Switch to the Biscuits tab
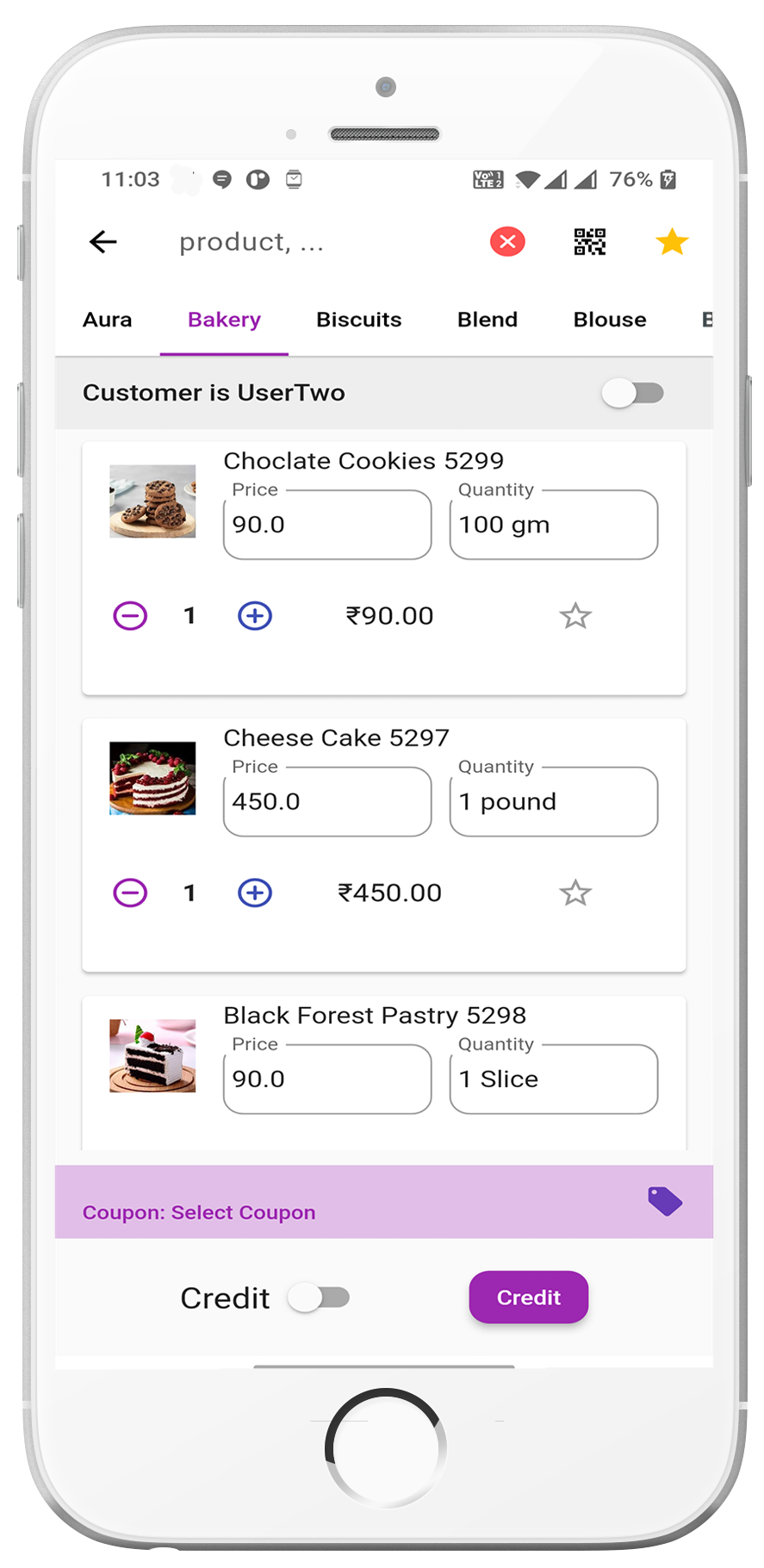Screen dimensions: 764x1568 click(x=358, y=320)
